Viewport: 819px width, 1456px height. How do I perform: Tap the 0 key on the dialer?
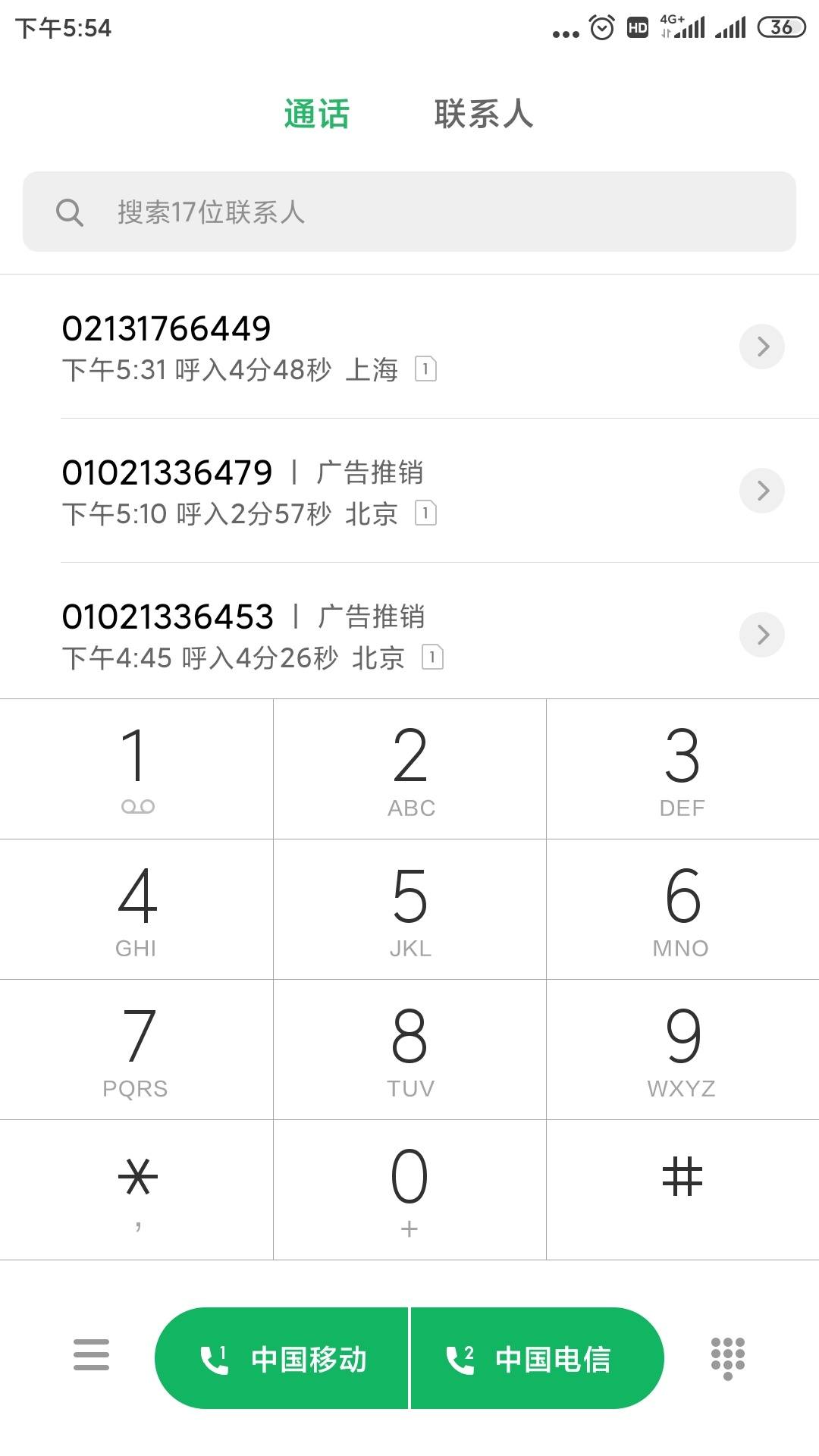tap(409, 1190)
